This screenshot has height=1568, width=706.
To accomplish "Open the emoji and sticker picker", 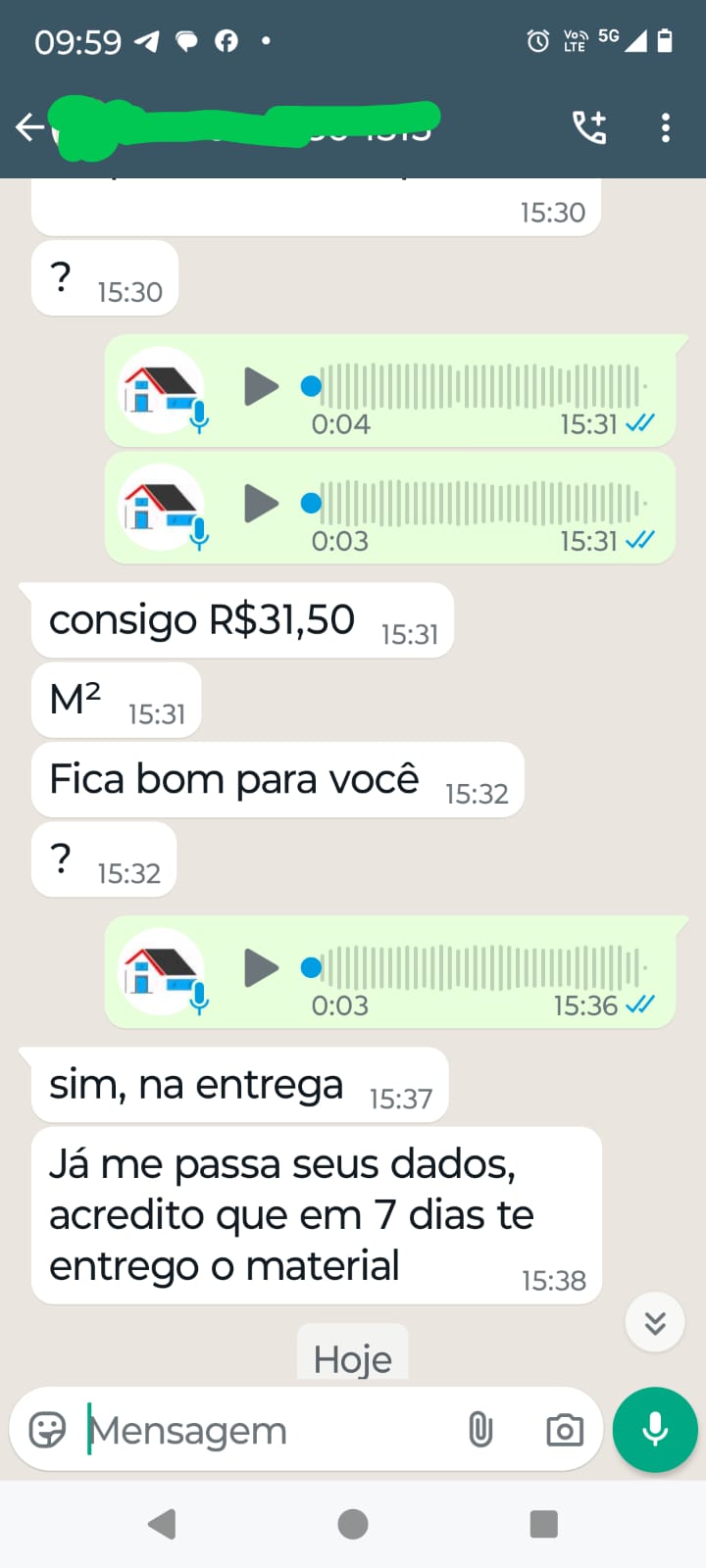I will (45, 1430).
